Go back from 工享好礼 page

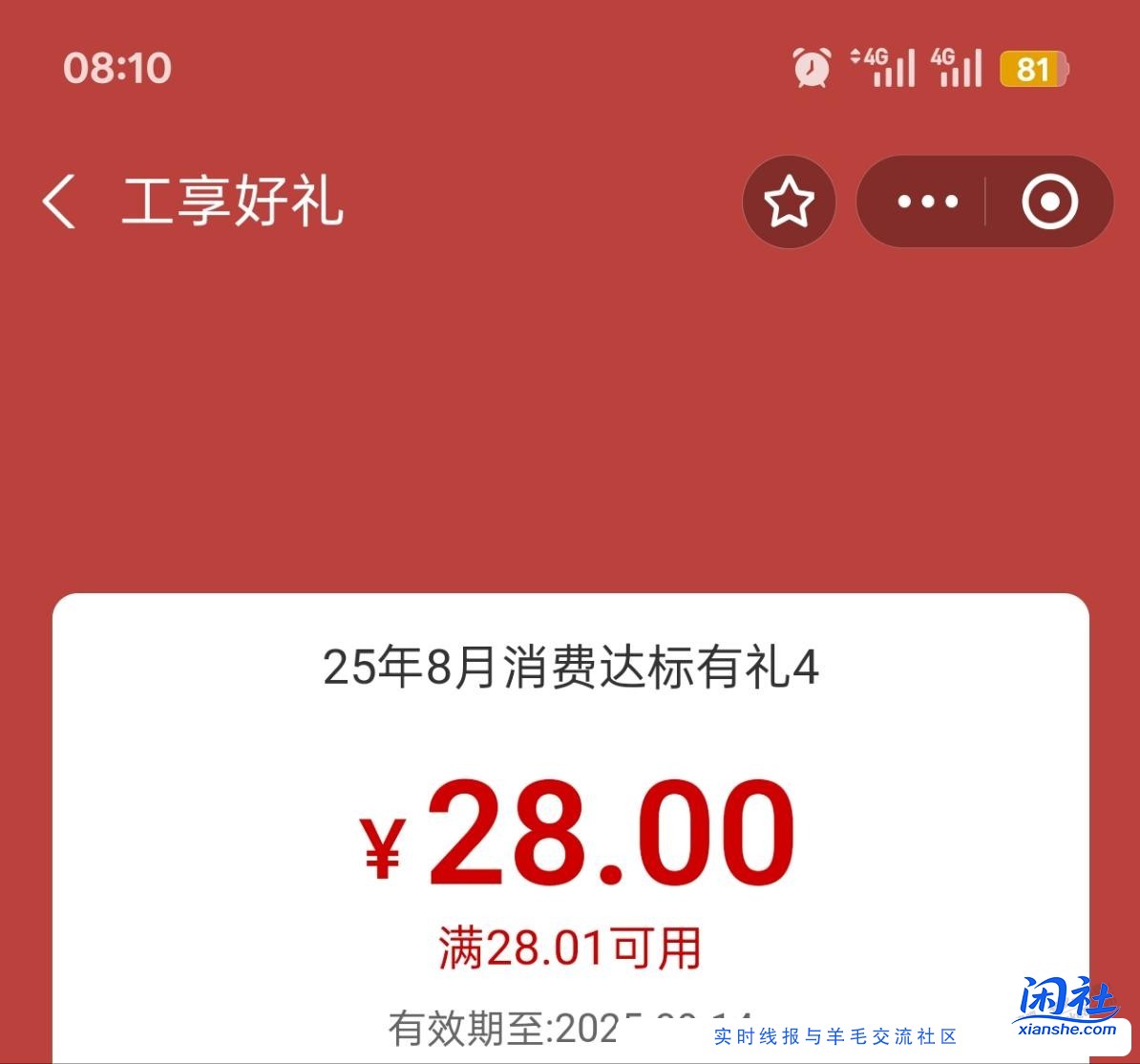tap(59, 202)
